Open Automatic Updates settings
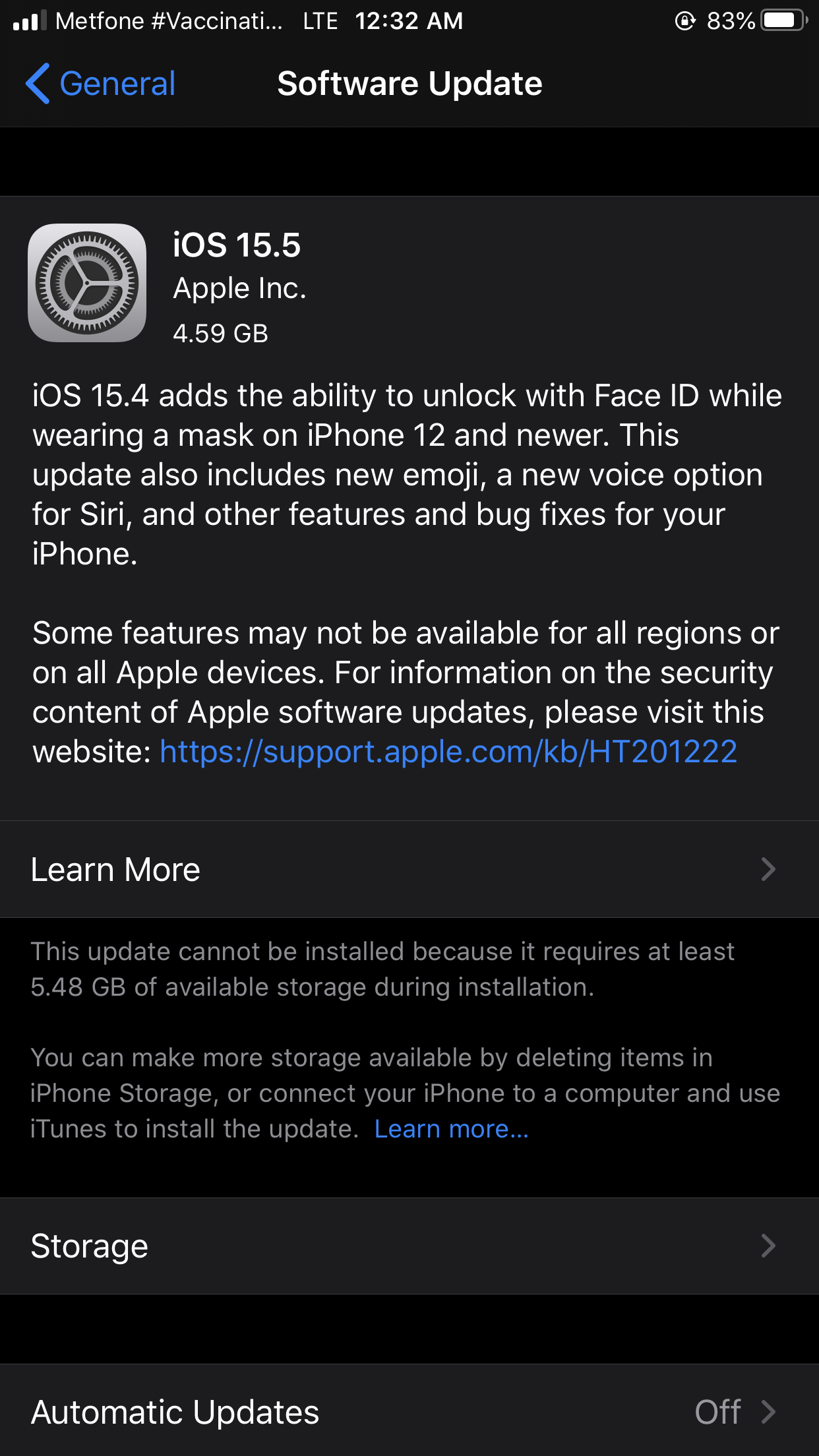This screenshot has height=1456, width=819. [409, 1411]
